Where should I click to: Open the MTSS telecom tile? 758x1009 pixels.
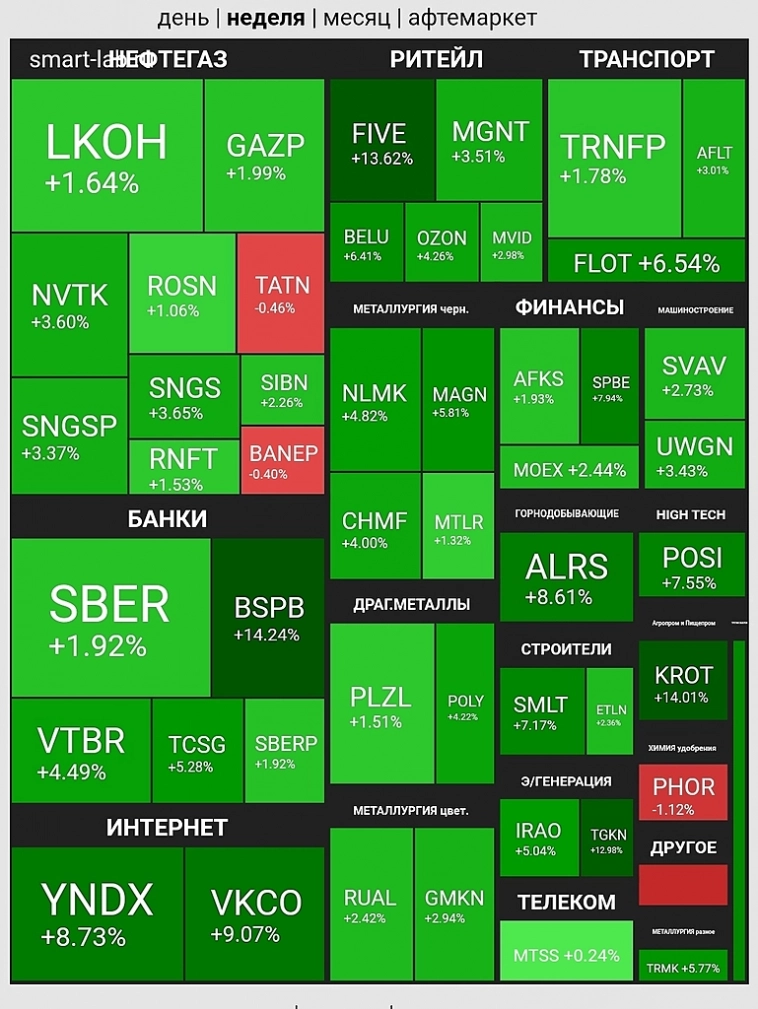(566, 951)
